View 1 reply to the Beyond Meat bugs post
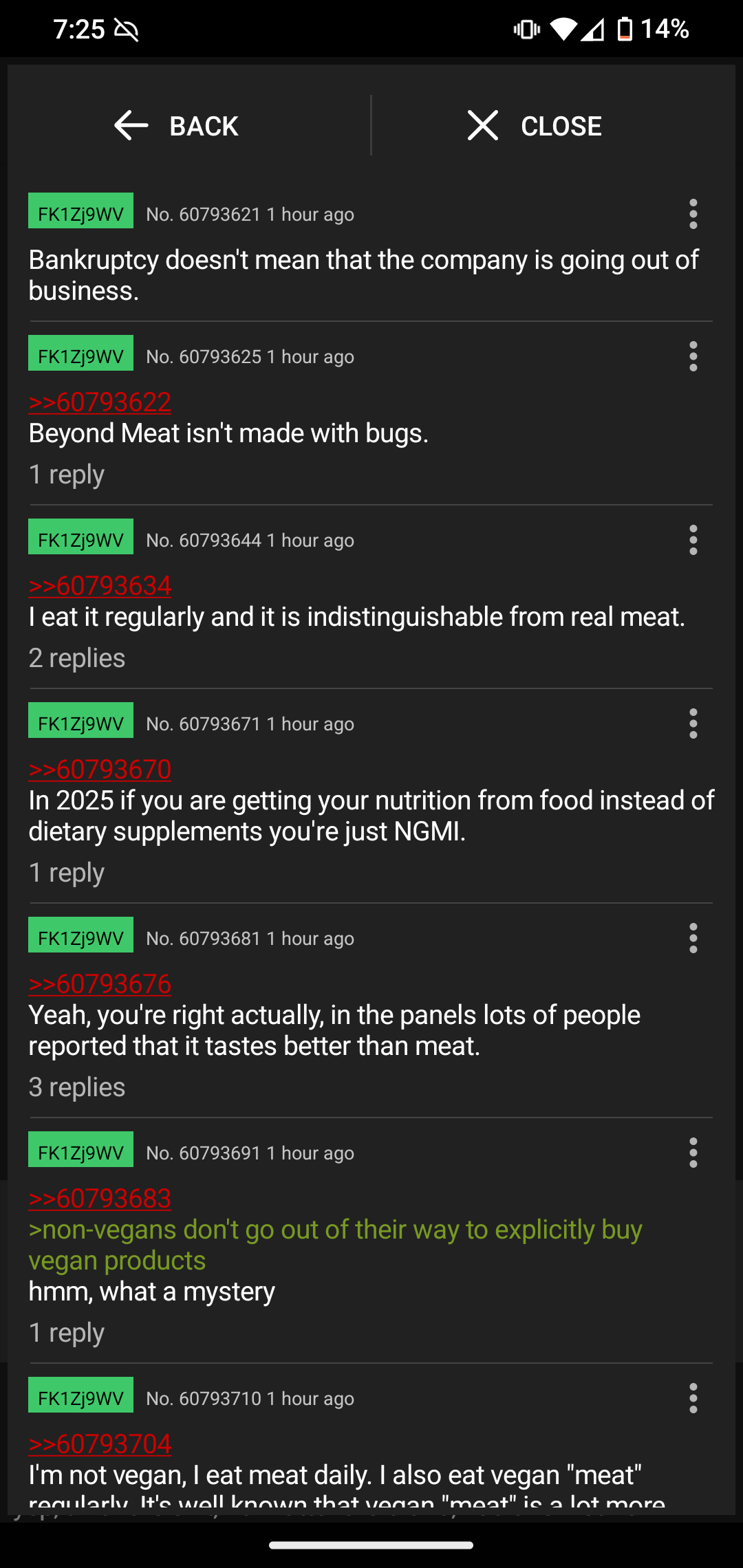Viewport: 743px width, 1568px height. point(67,475)
